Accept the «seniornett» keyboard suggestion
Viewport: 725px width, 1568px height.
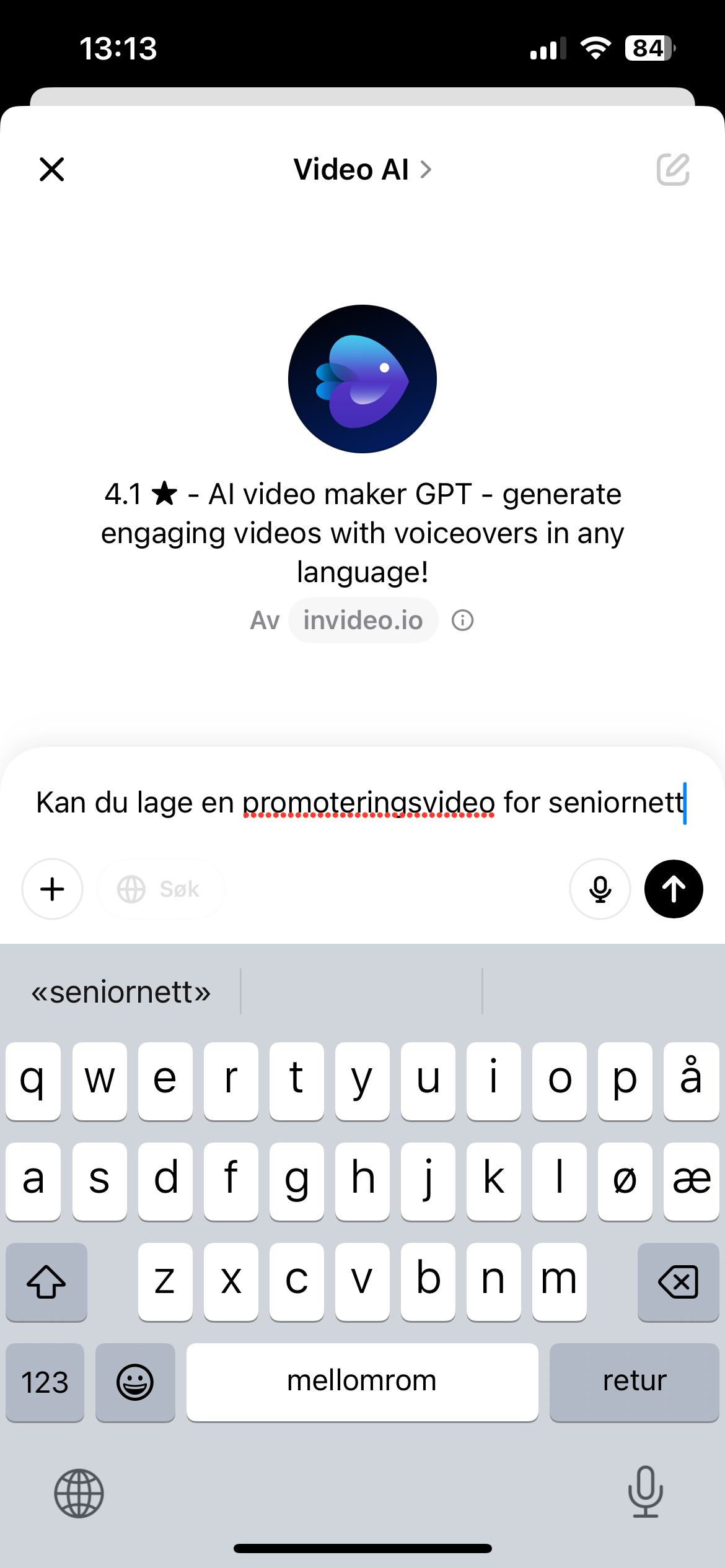121,992
